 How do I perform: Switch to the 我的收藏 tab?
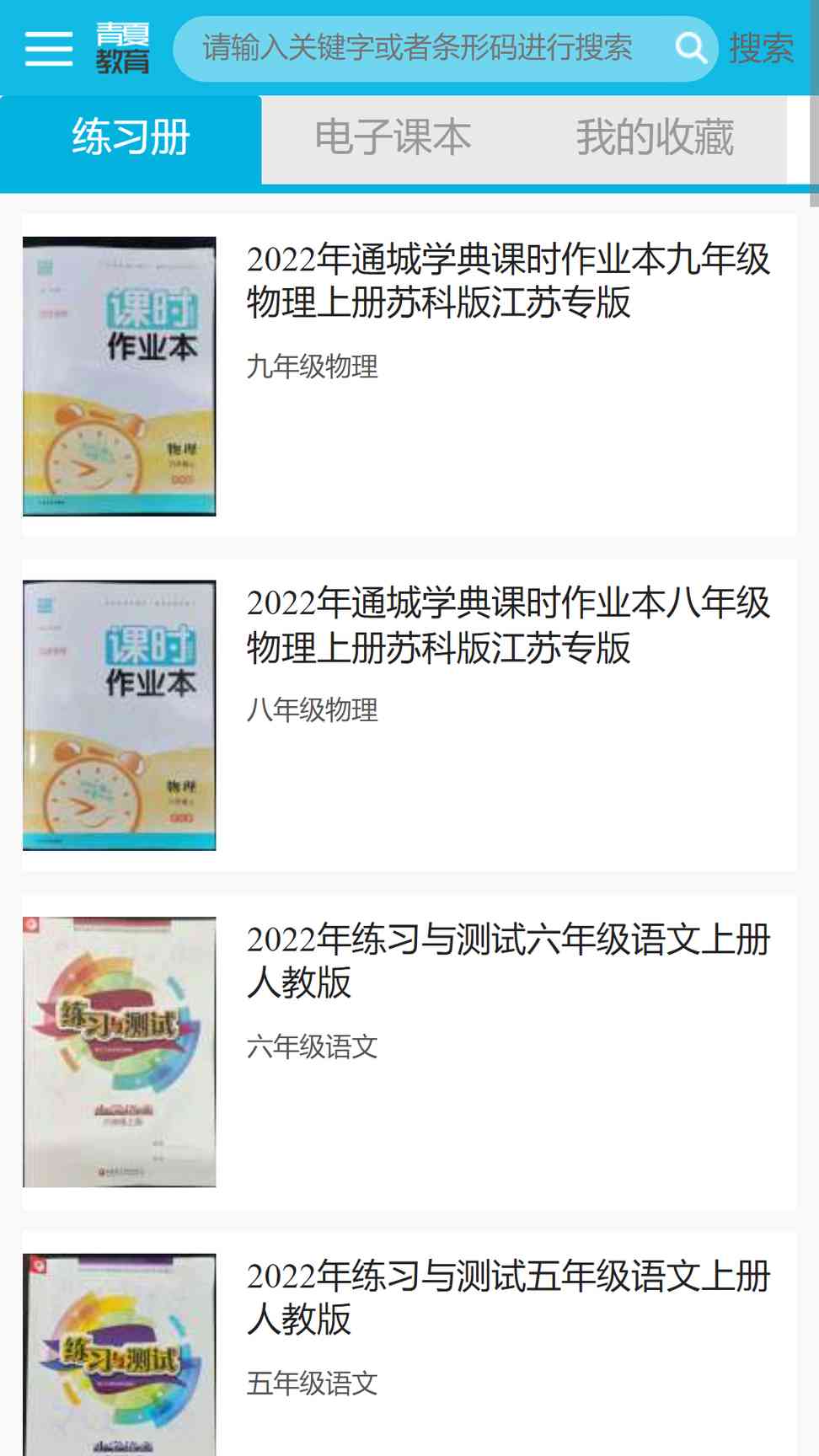655,138
